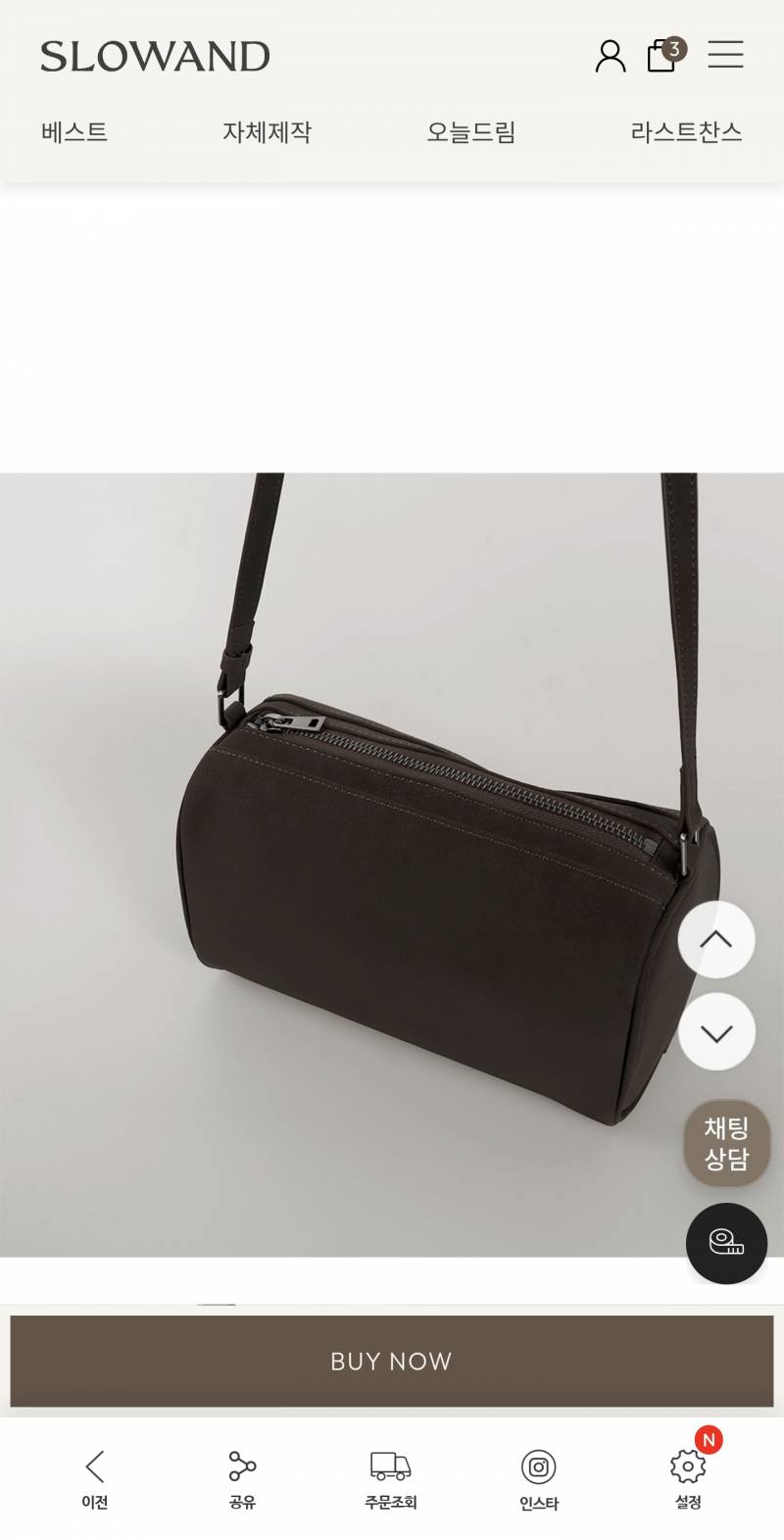Go to SLOWAND home via logo
The image size is (784, 1540).
pos(155,57)
